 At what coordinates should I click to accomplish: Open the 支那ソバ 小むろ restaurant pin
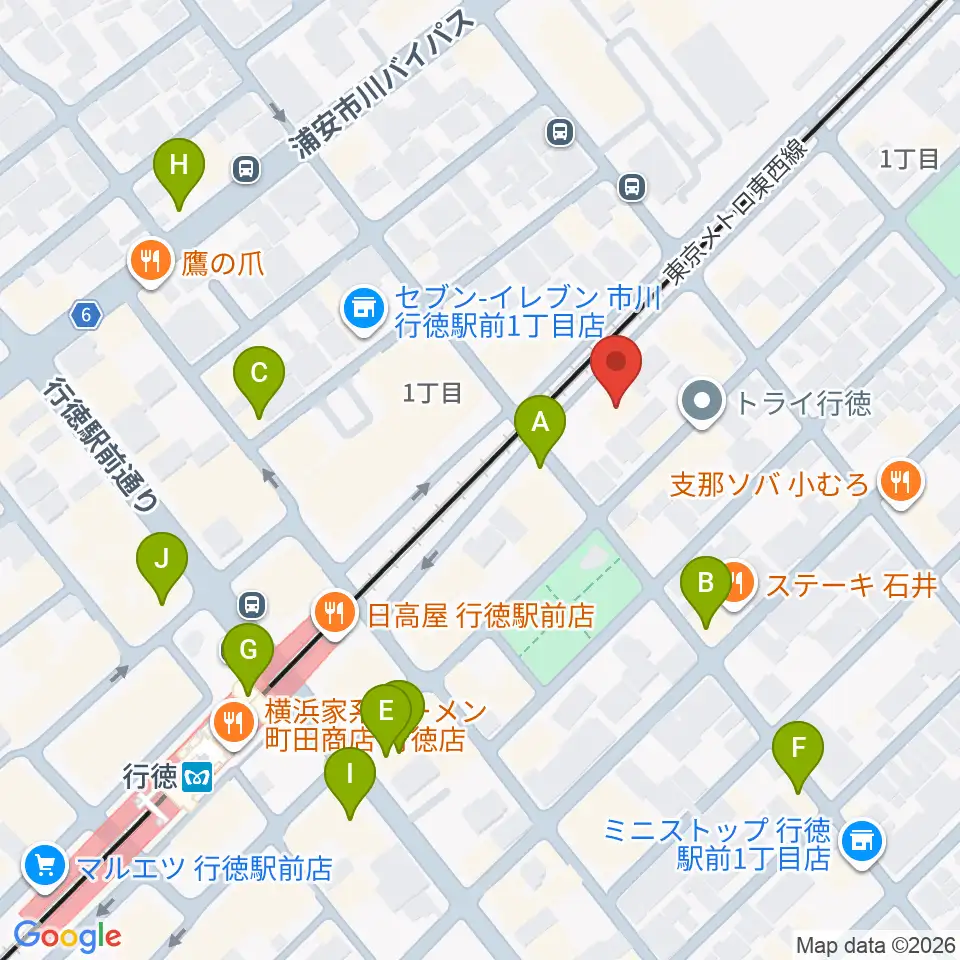tap(900, 484)
